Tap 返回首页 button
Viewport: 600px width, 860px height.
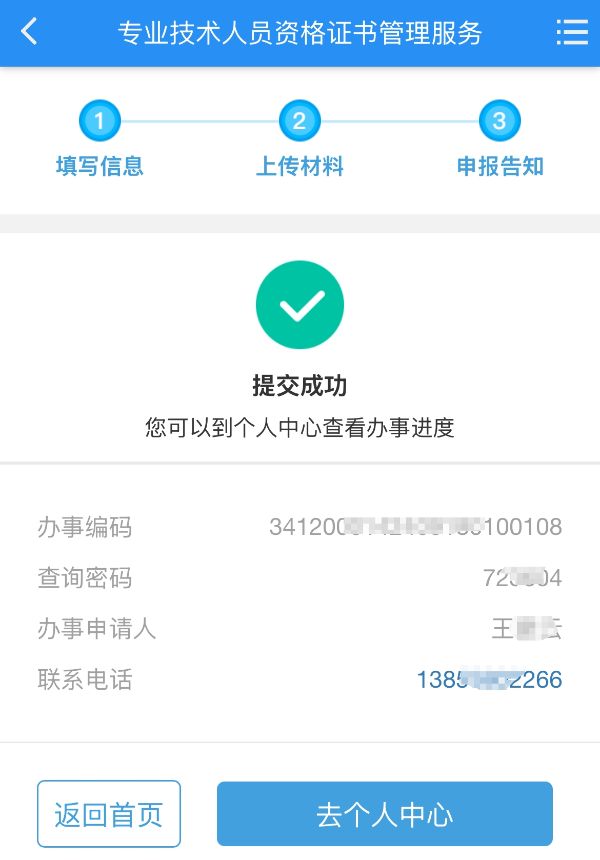(109, 814)
